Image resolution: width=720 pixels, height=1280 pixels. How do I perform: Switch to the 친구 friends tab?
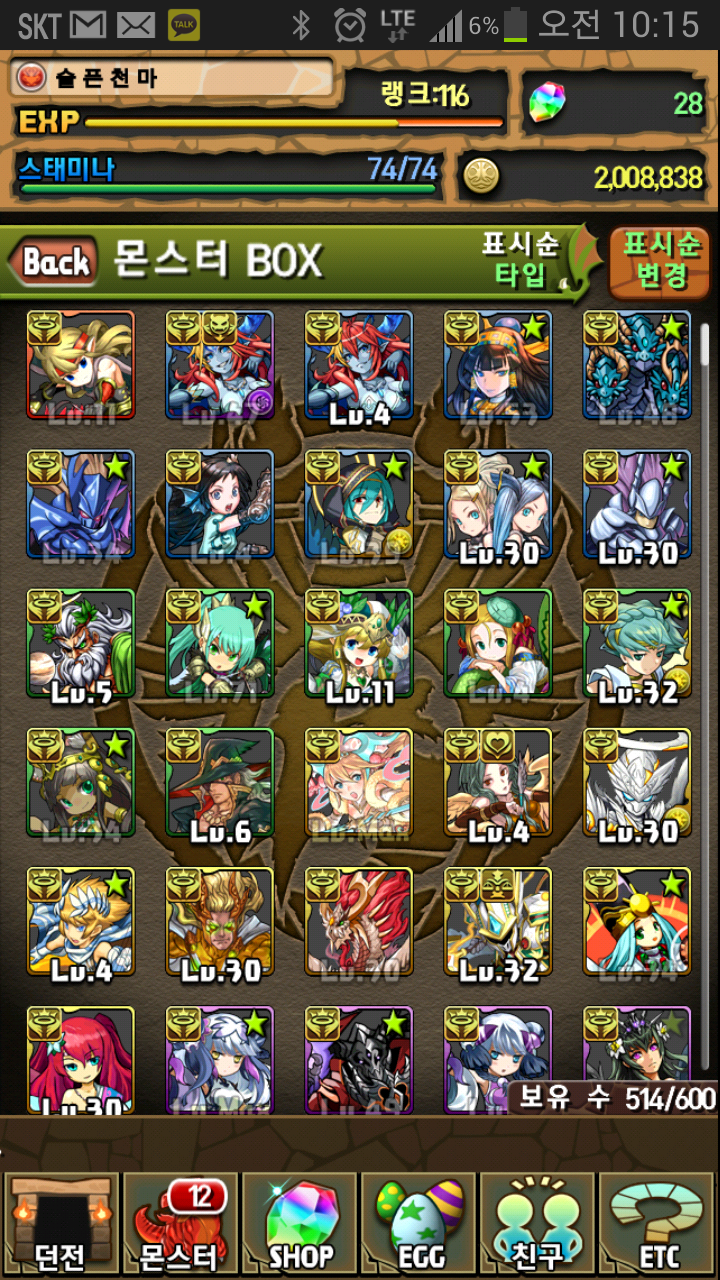pos(538,1225)
